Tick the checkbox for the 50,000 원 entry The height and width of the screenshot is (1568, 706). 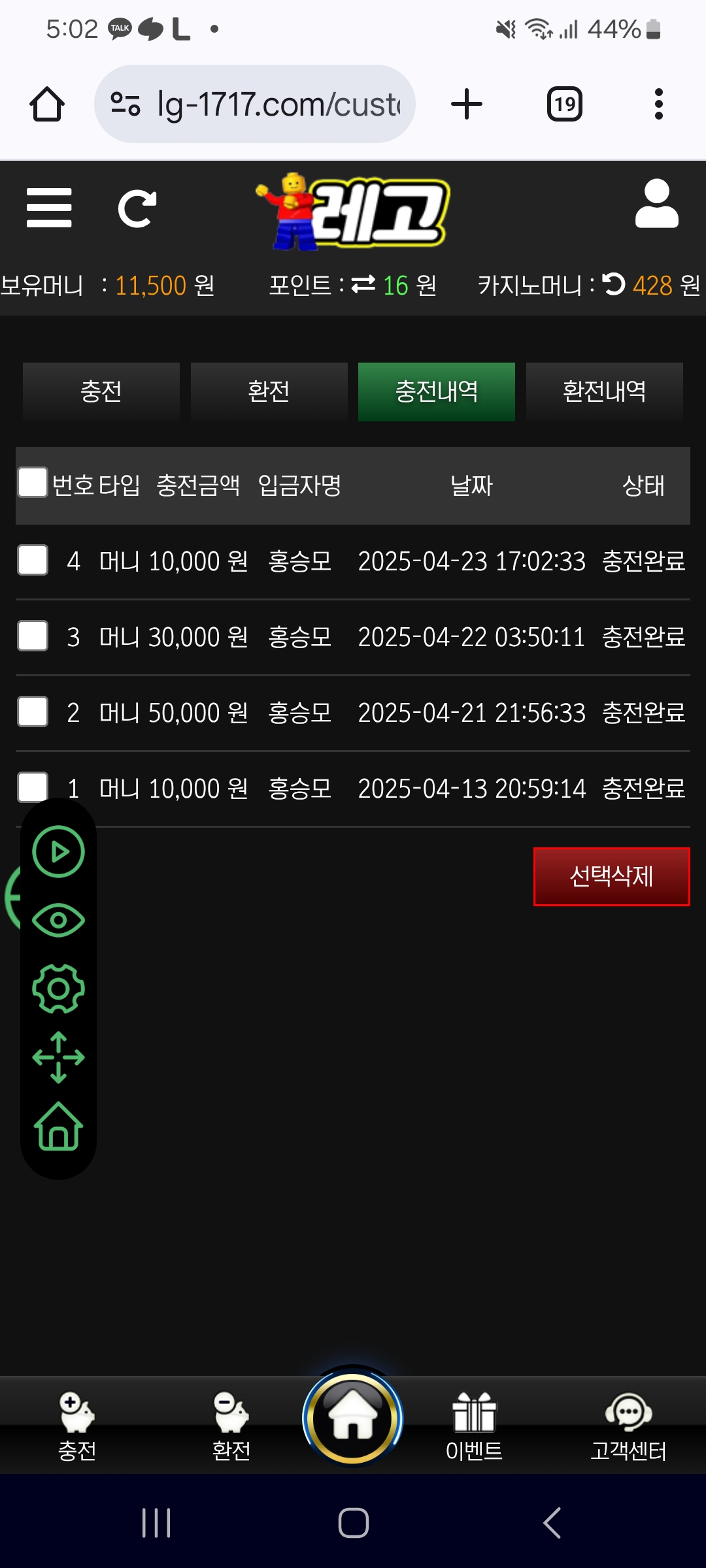(x=33, y=711)
